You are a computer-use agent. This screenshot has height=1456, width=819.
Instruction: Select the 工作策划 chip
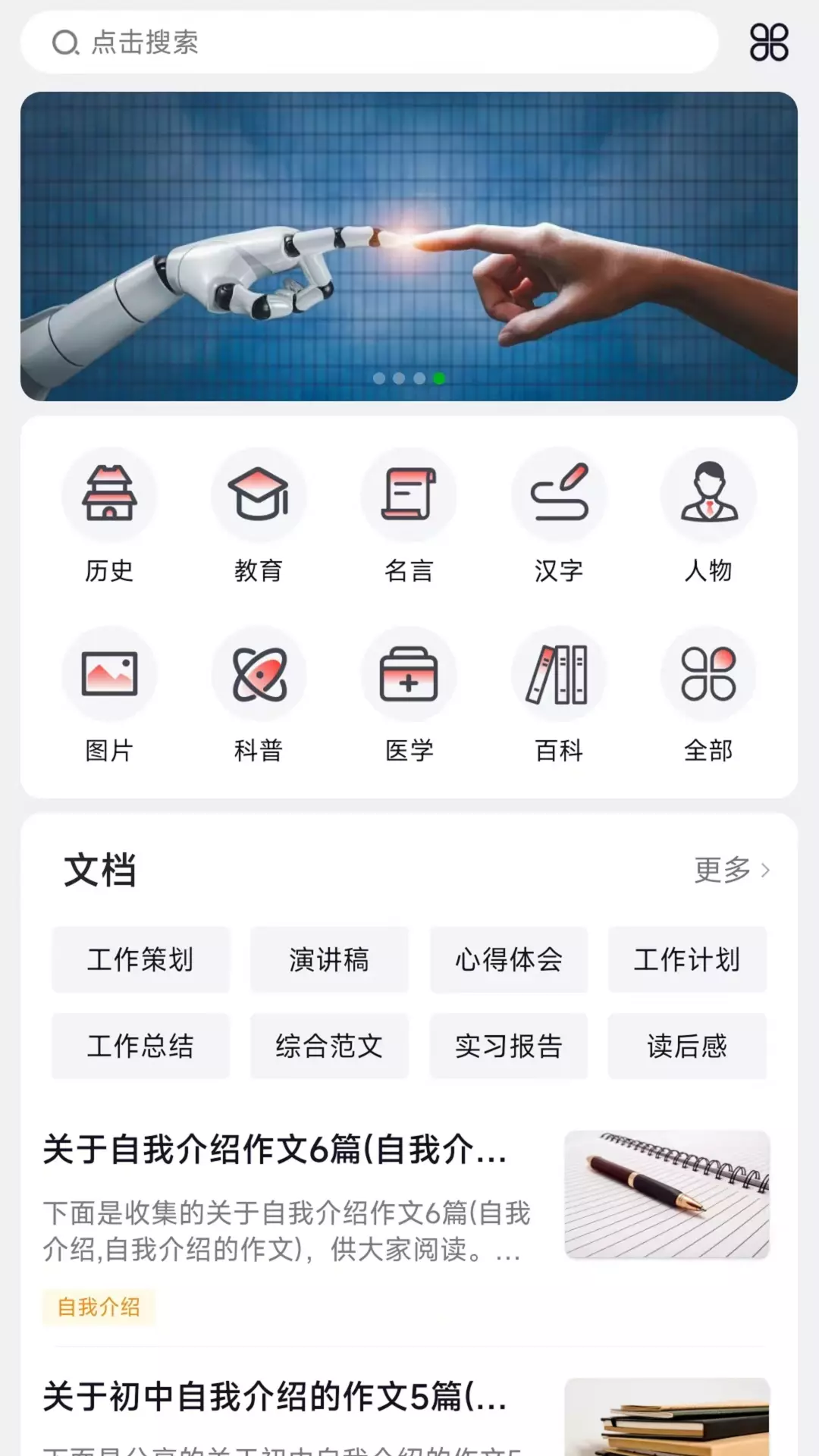[x=140, y=959]
